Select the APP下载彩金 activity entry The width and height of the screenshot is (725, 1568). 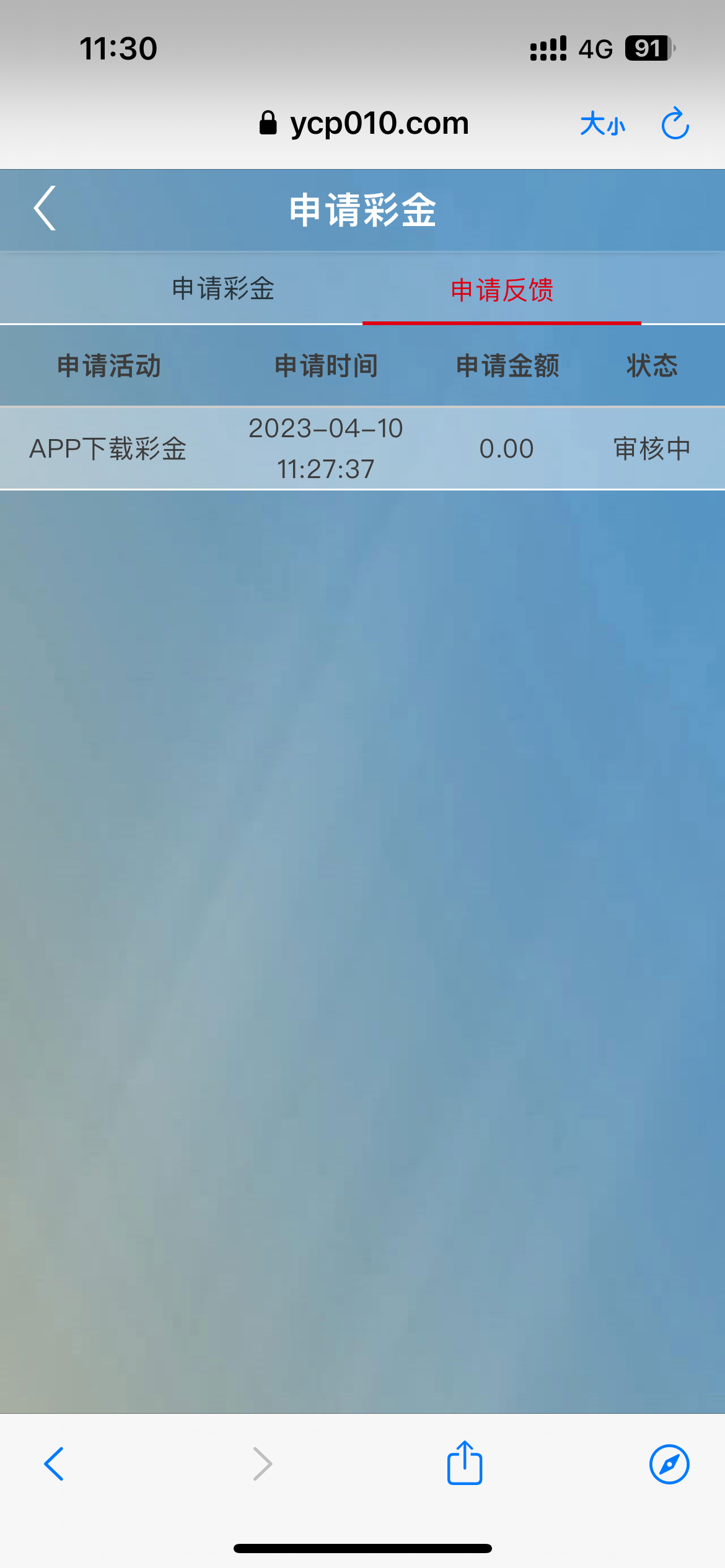(x=110, y=448)
